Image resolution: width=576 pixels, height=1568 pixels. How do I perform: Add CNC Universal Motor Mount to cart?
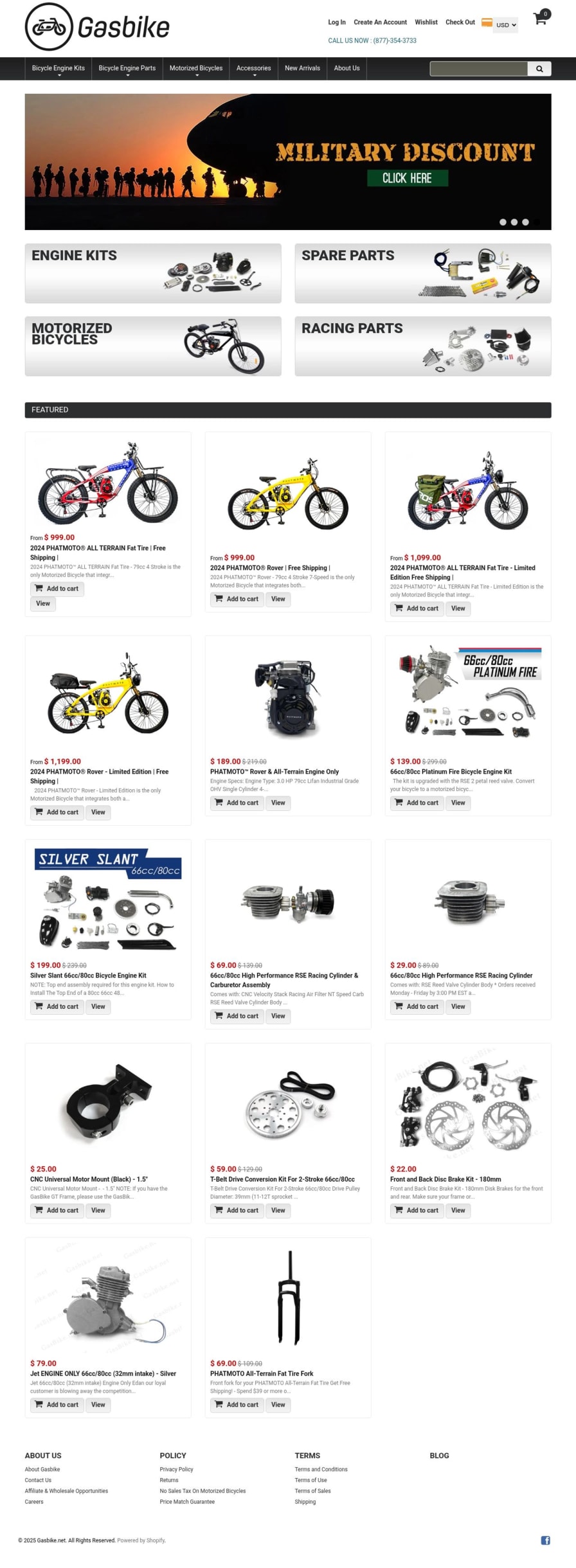pos(57,1210)
